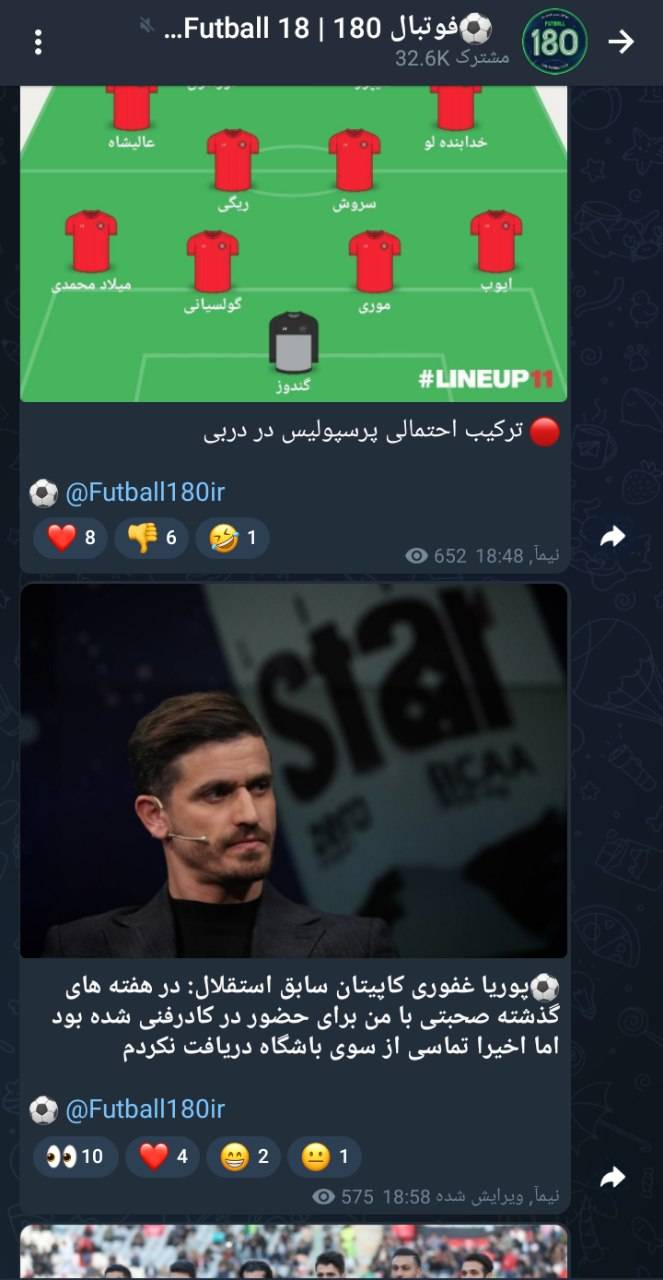
Task: Tap the neutral face reaction on the Ghafouri post
Action: tap(324, 1157)
